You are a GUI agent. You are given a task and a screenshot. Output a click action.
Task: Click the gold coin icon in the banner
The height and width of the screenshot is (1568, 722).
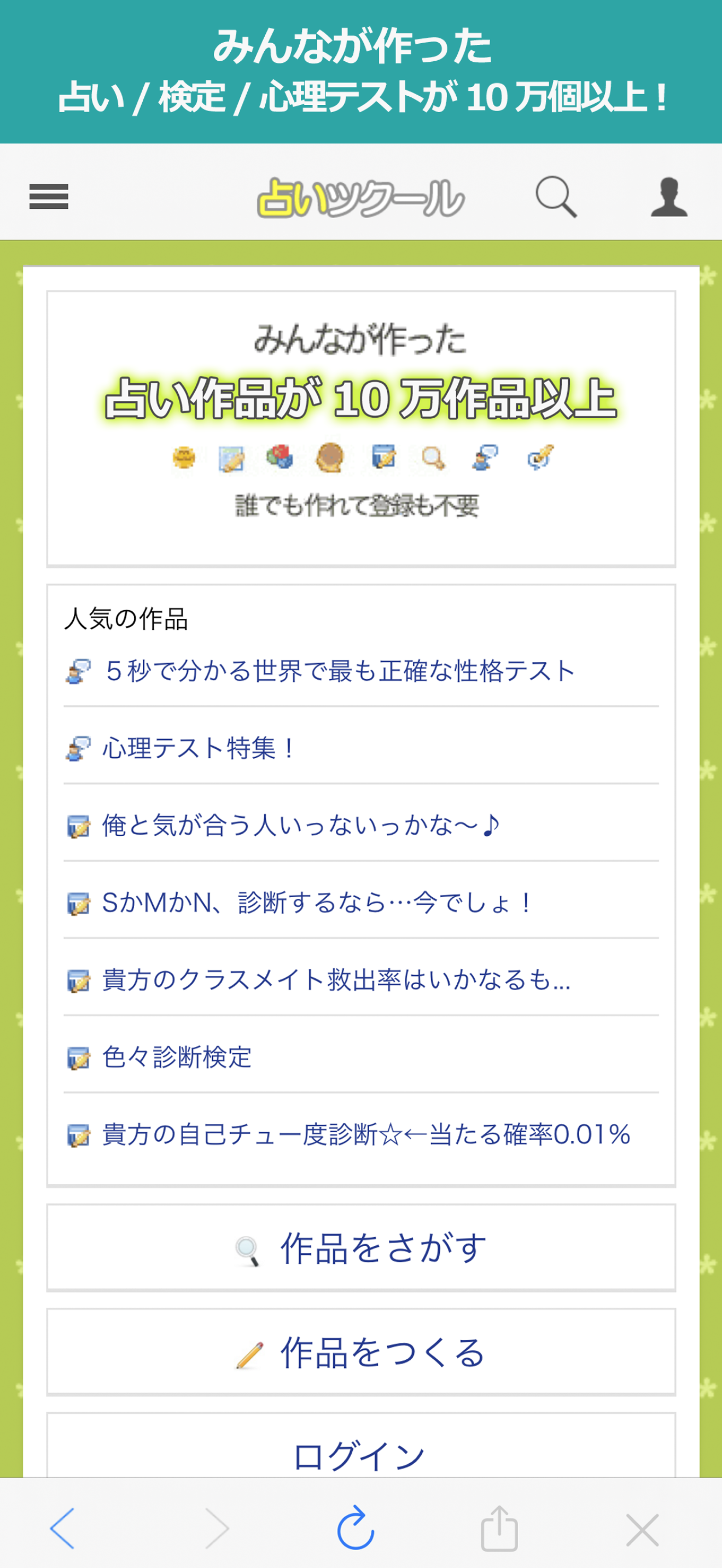183,458
